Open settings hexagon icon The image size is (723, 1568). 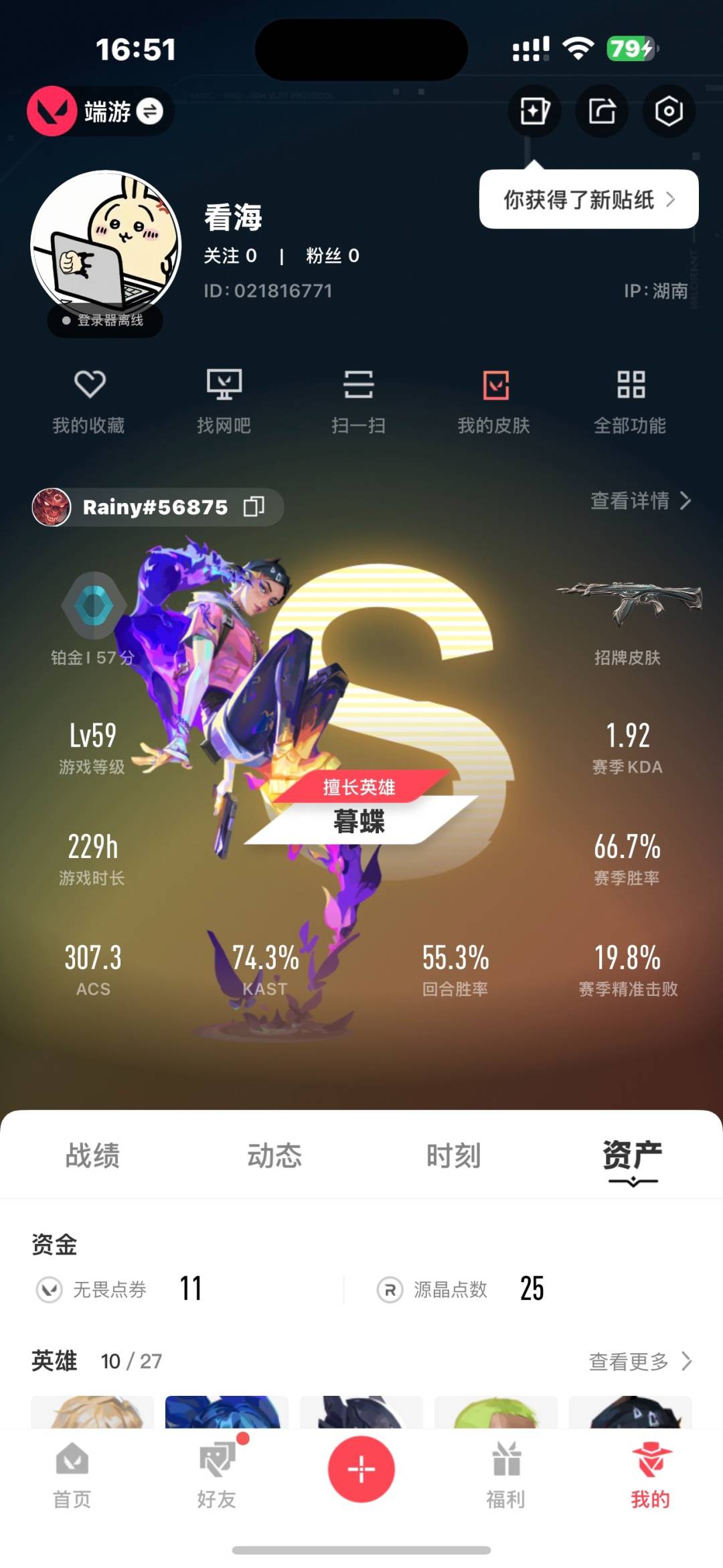click(669, 111)
